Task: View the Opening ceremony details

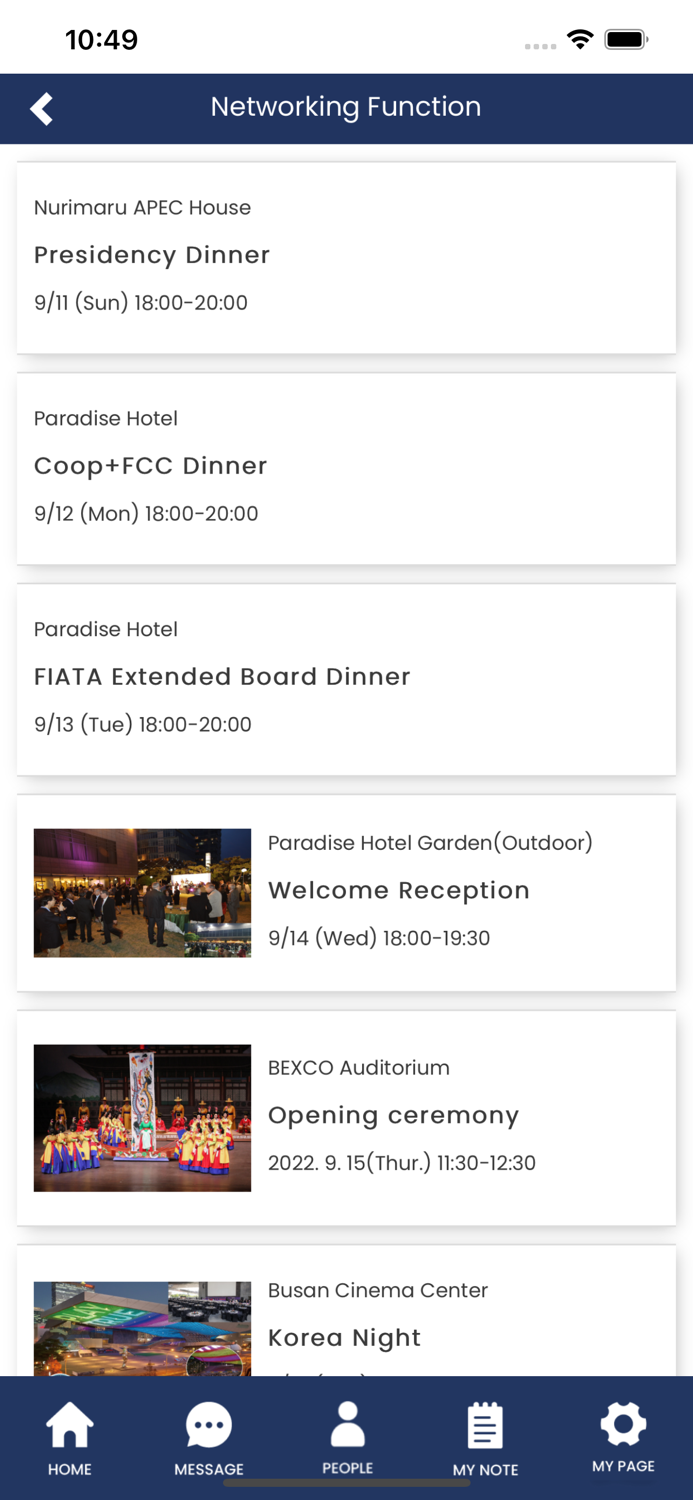Action: (x=346, y=1117)
